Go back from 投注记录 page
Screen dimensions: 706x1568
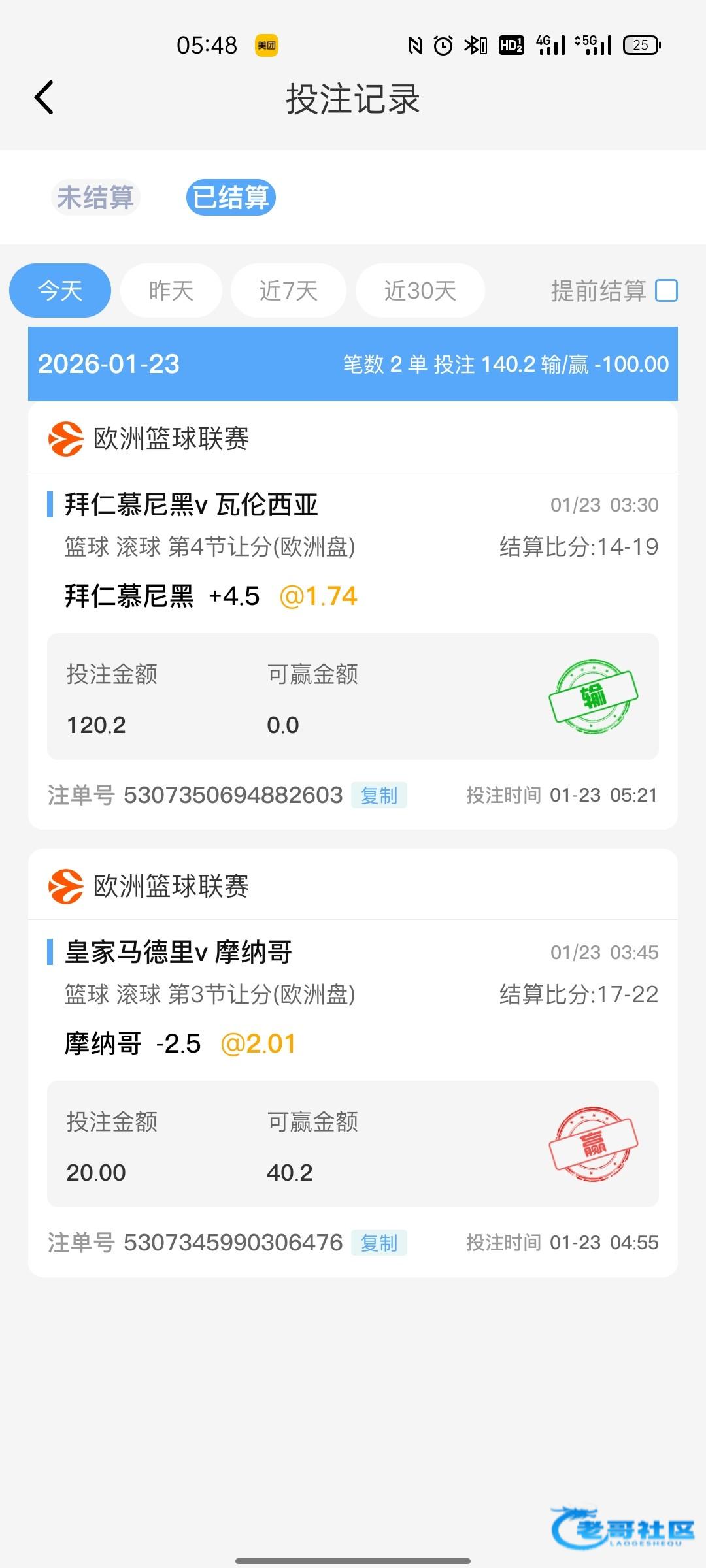44,98
